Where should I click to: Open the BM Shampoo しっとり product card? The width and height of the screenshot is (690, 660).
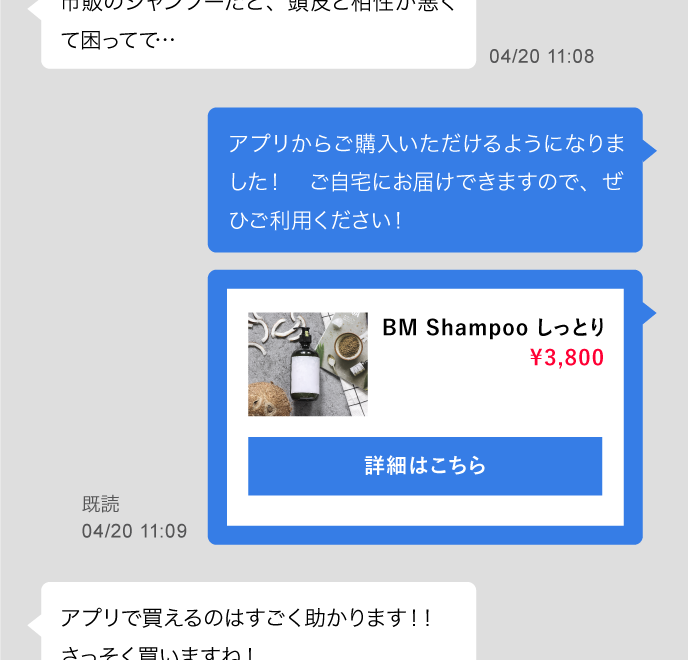[493, 328]
